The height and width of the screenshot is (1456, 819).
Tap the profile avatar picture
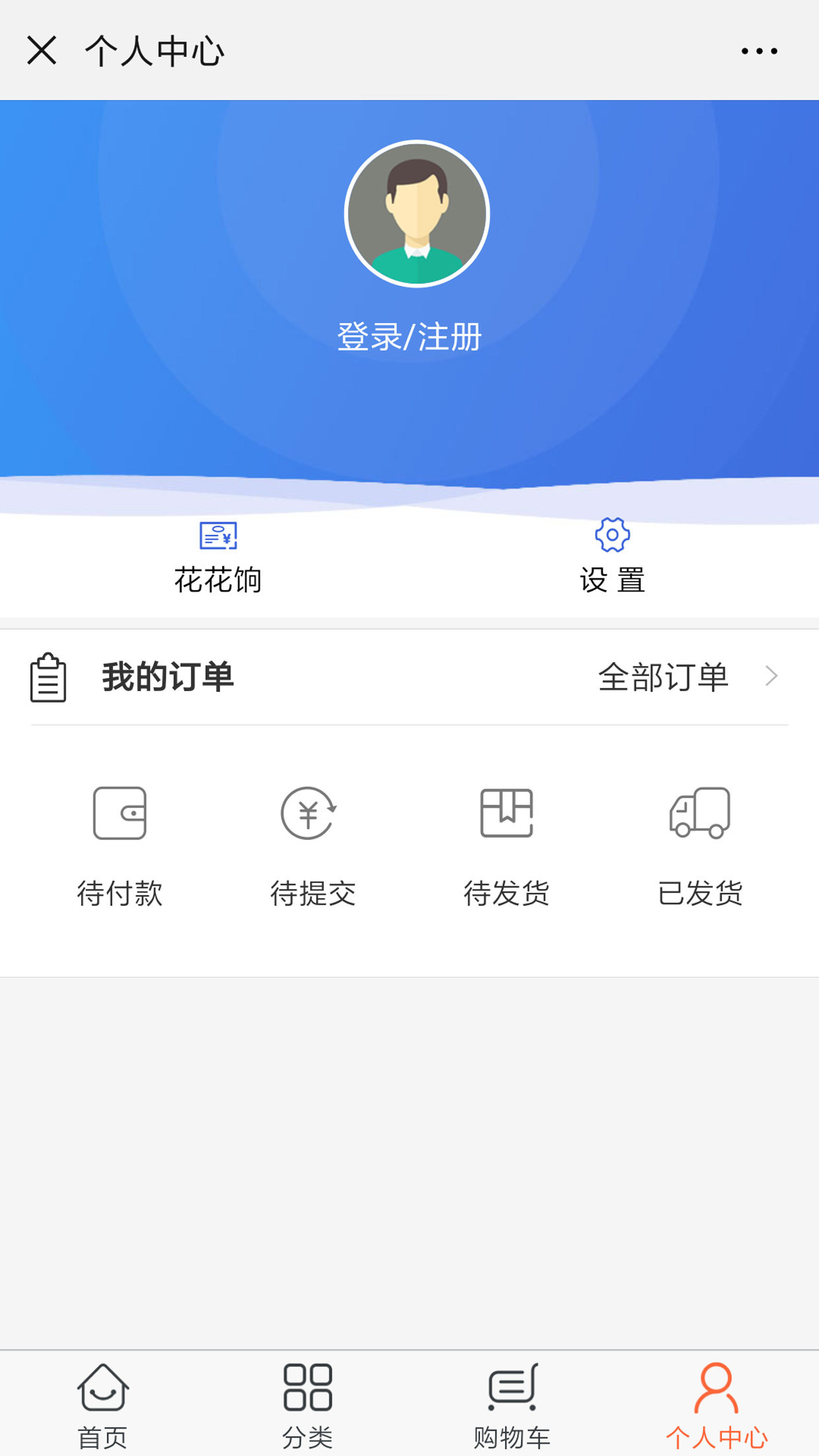click(417, 214)
